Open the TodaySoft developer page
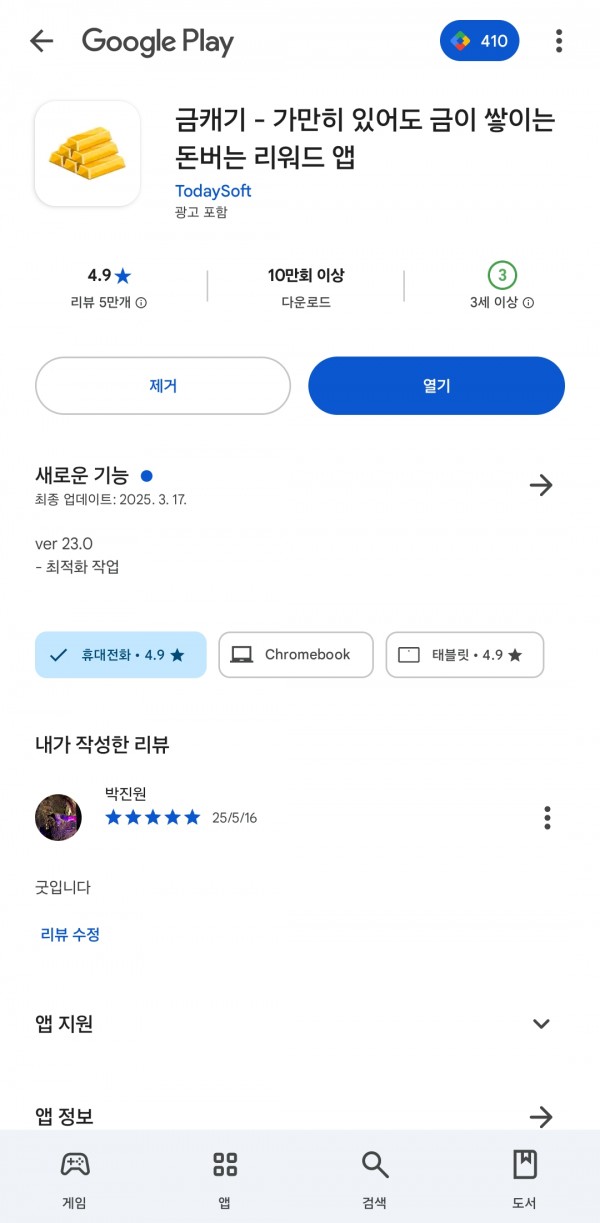 [213, 191]
